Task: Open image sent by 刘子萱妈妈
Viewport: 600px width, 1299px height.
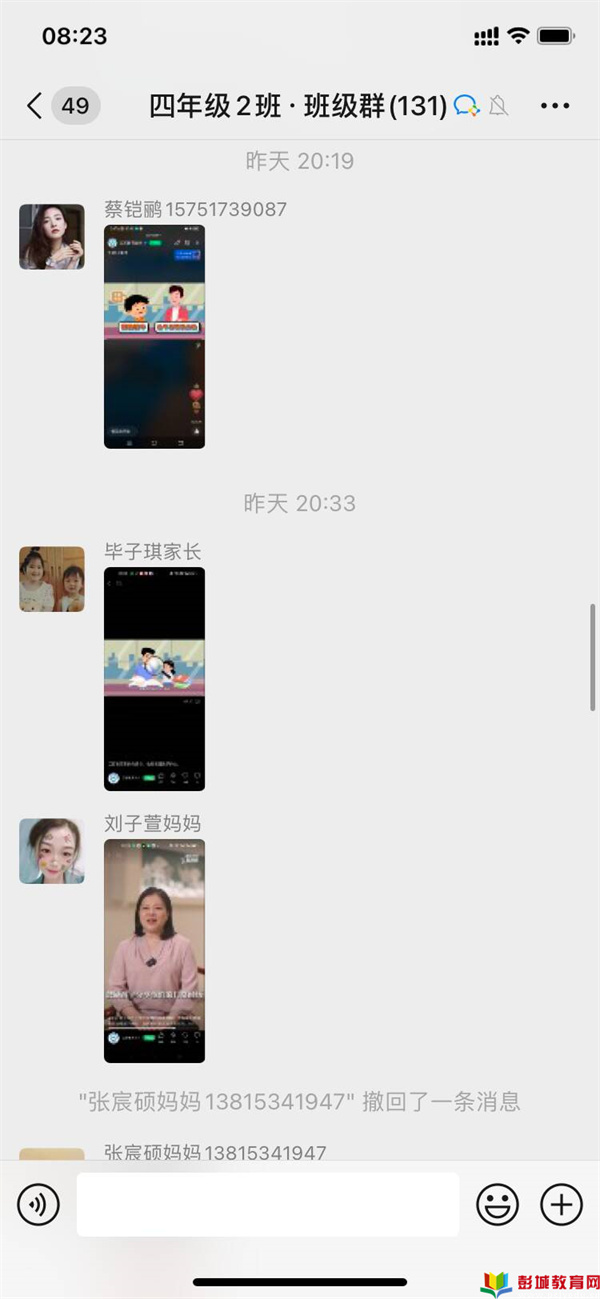Action: (x=155, y=951)
